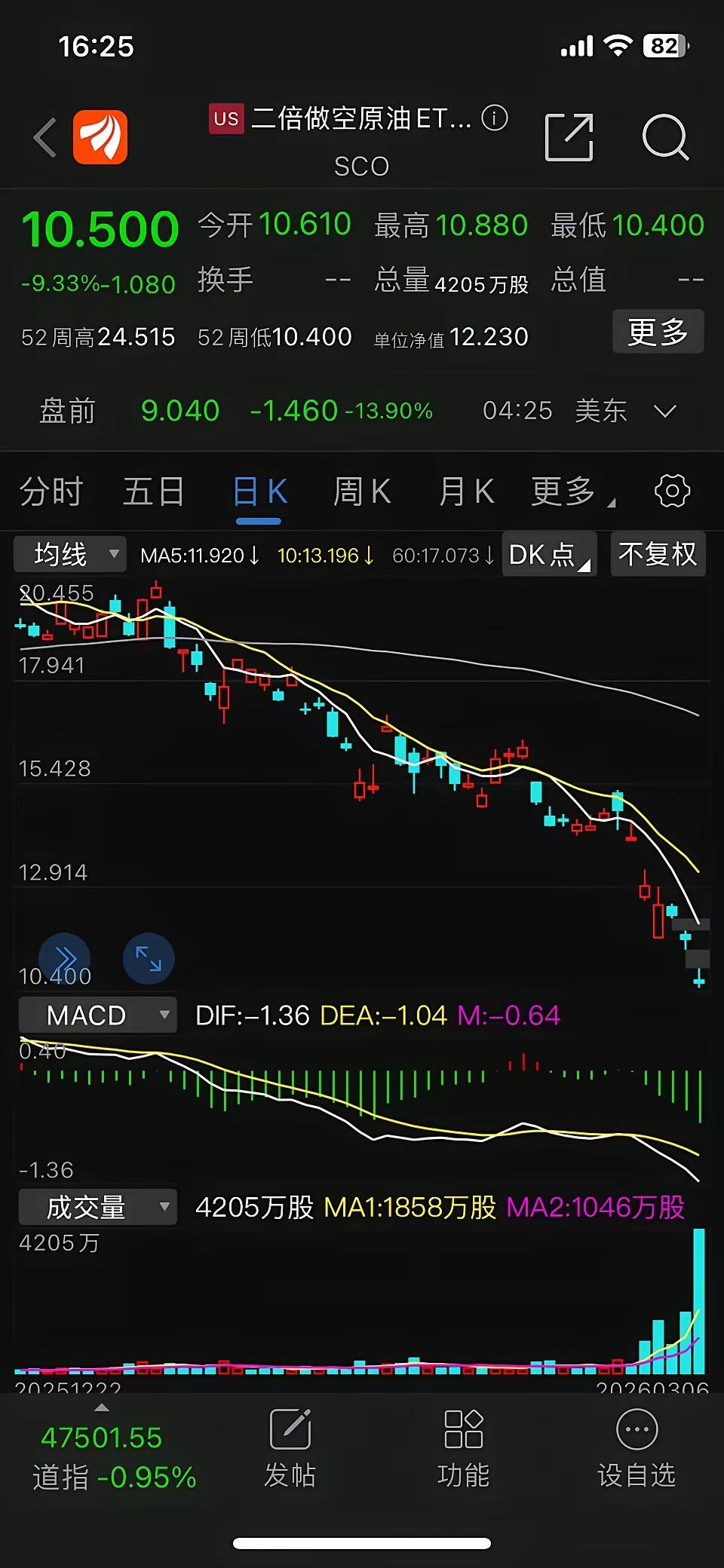Tap the 更多 button in quote details
724x1568 pixels.
coord(658,332)
